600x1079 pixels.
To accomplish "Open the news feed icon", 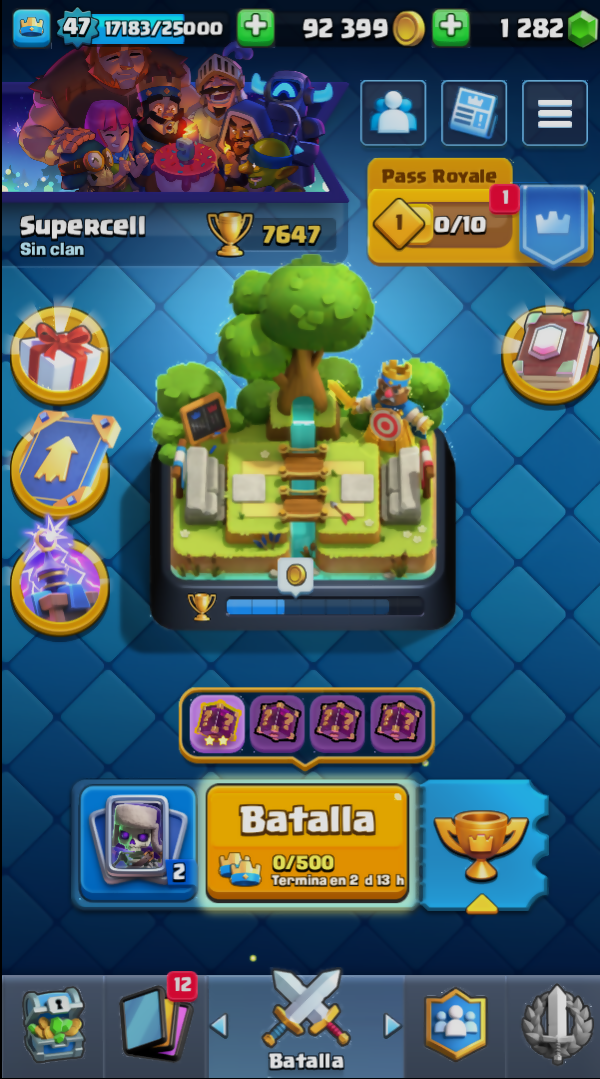I will 473,113.
